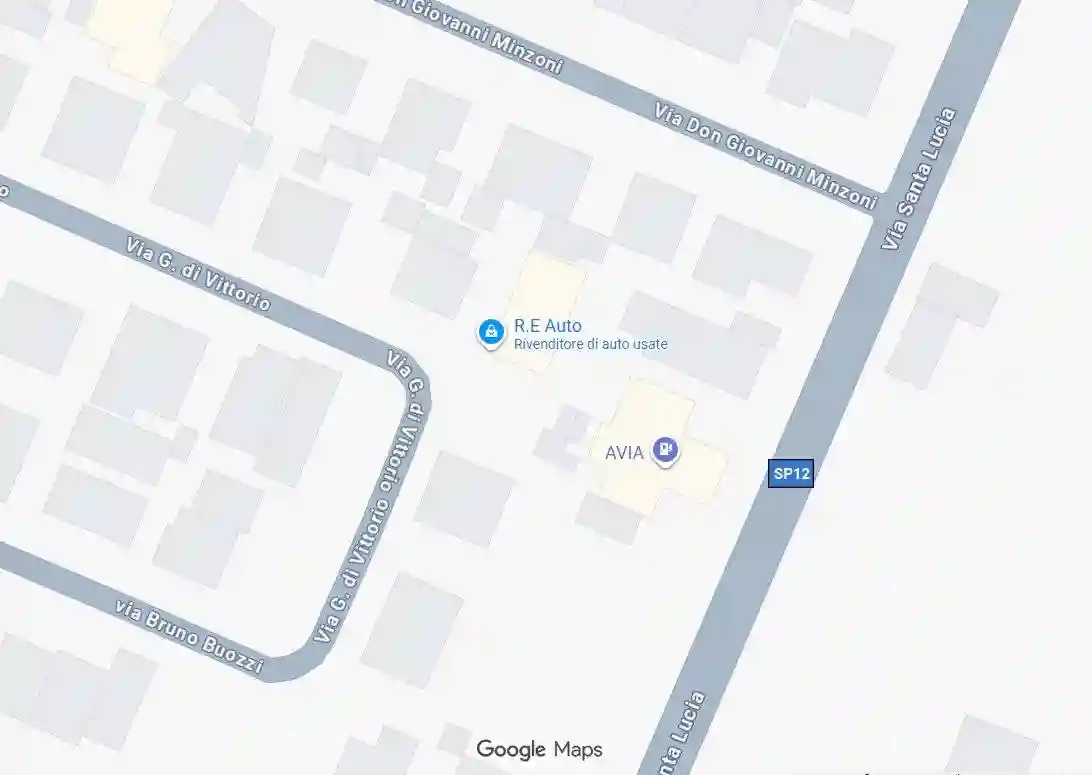Open the R.E Auto place marker
The height and width of the screenshot is (775, 1092).
tap(490, 332)
